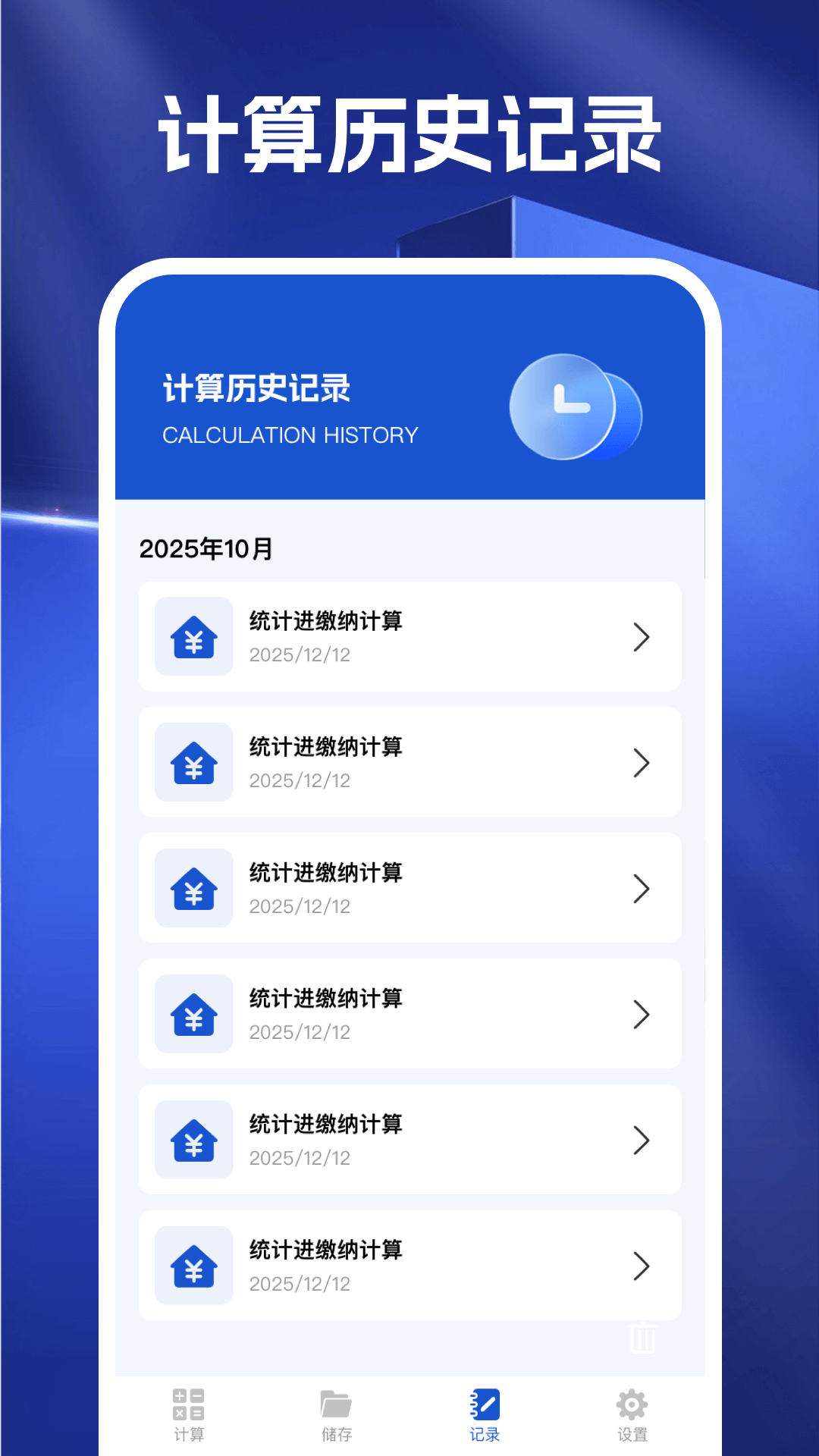Image resolution: width=819 pixels, height=1456 pixels.
Task: Expand the first 统计进缴纳计算 record chevron
Action: click(642, 638)
